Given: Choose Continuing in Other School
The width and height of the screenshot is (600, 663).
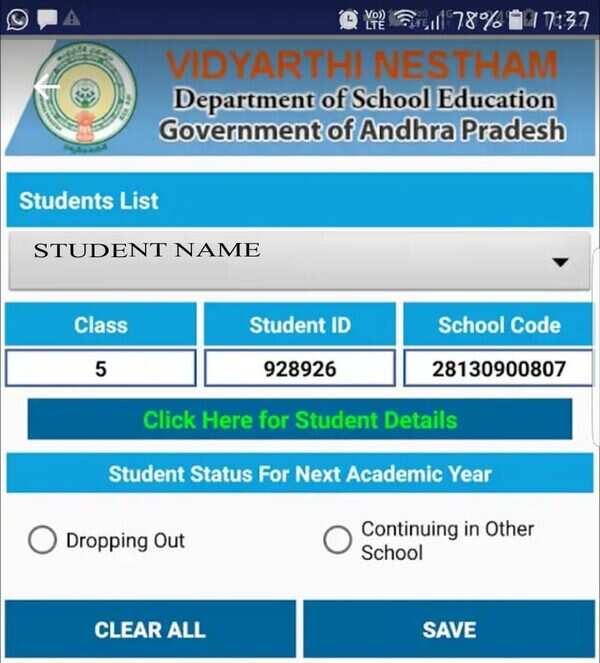Looking at the screenshot, I should (338, 541).
